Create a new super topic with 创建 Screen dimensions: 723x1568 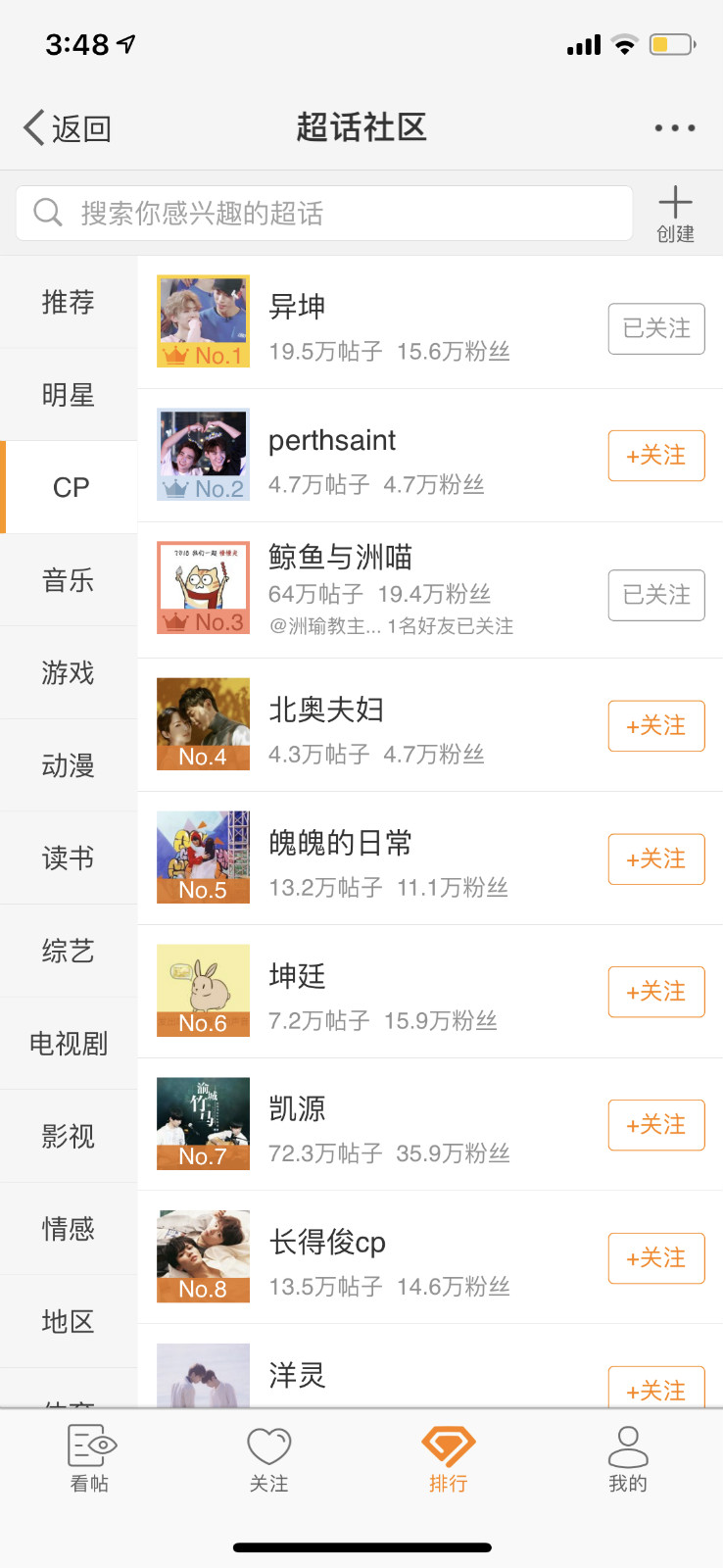point(675,213)
